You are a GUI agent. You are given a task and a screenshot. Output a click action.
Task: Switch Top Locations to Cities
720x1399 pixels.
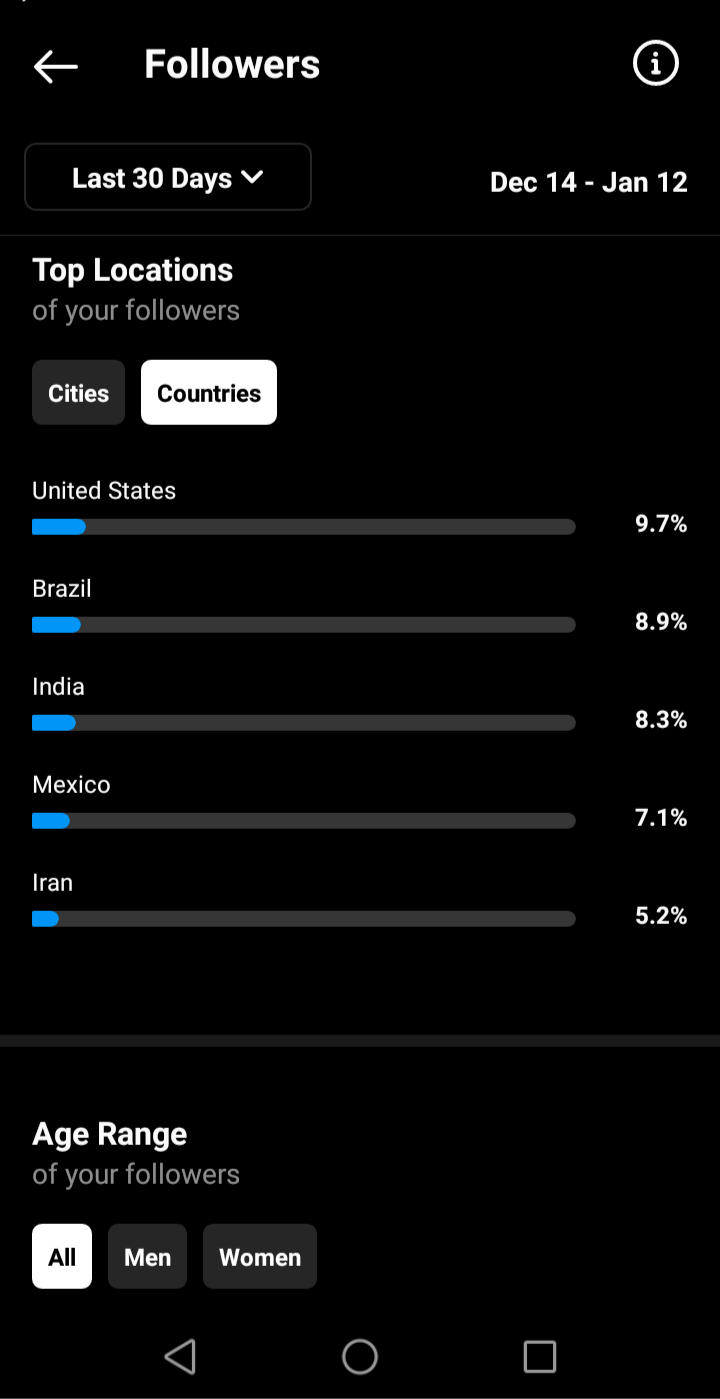pos(78,393)
